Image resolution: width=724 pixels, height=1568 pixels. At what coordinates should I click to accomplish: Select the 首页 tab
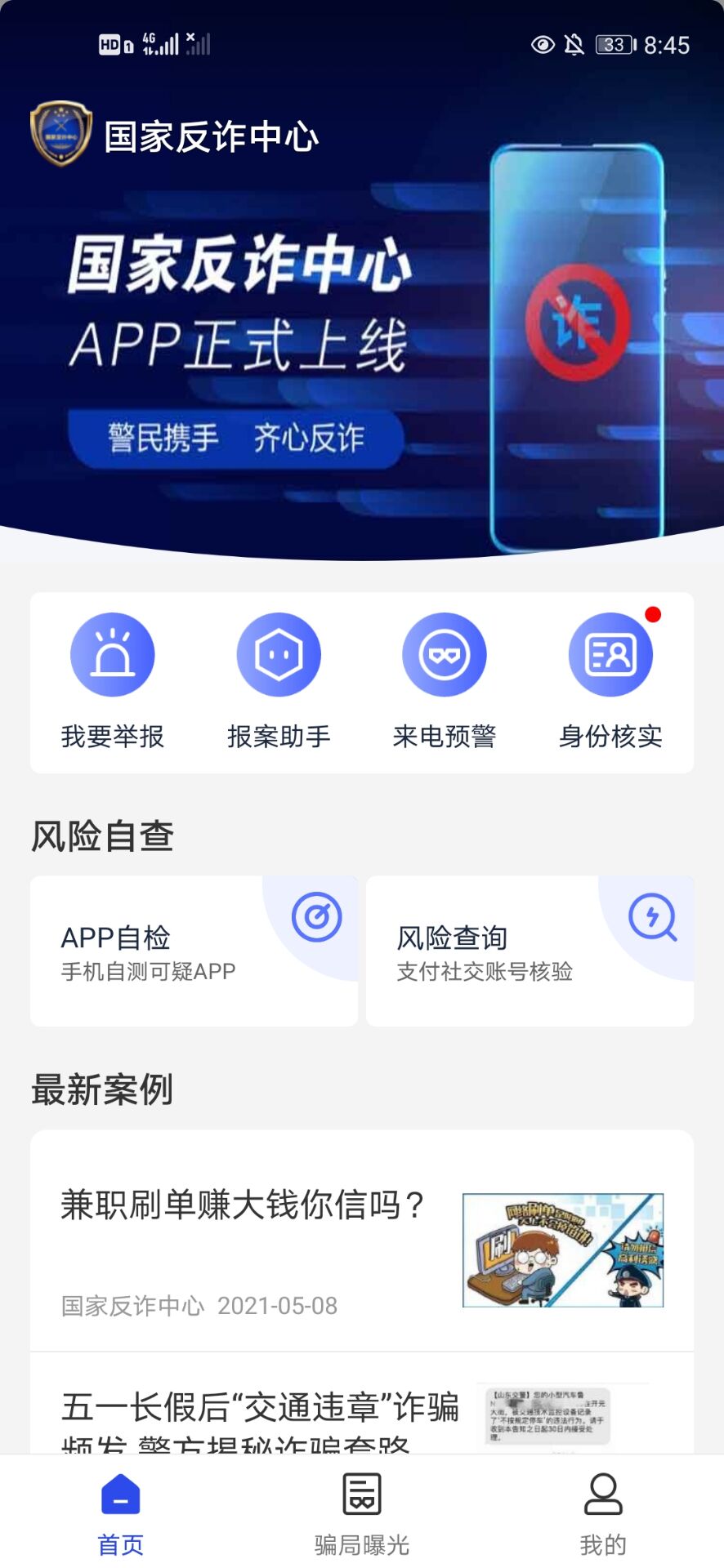(121, 1513)
